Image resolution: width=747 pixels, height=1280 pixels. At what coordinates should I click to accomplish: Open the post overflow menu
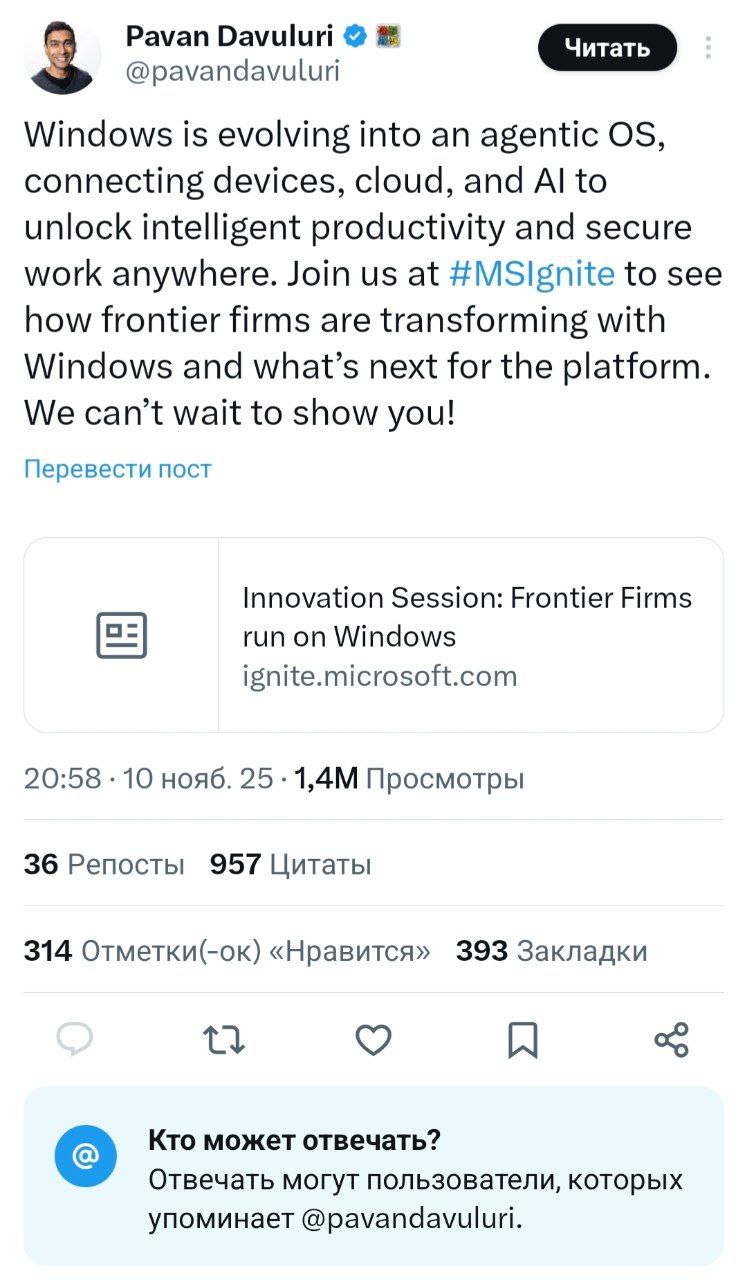pos(709,47)
